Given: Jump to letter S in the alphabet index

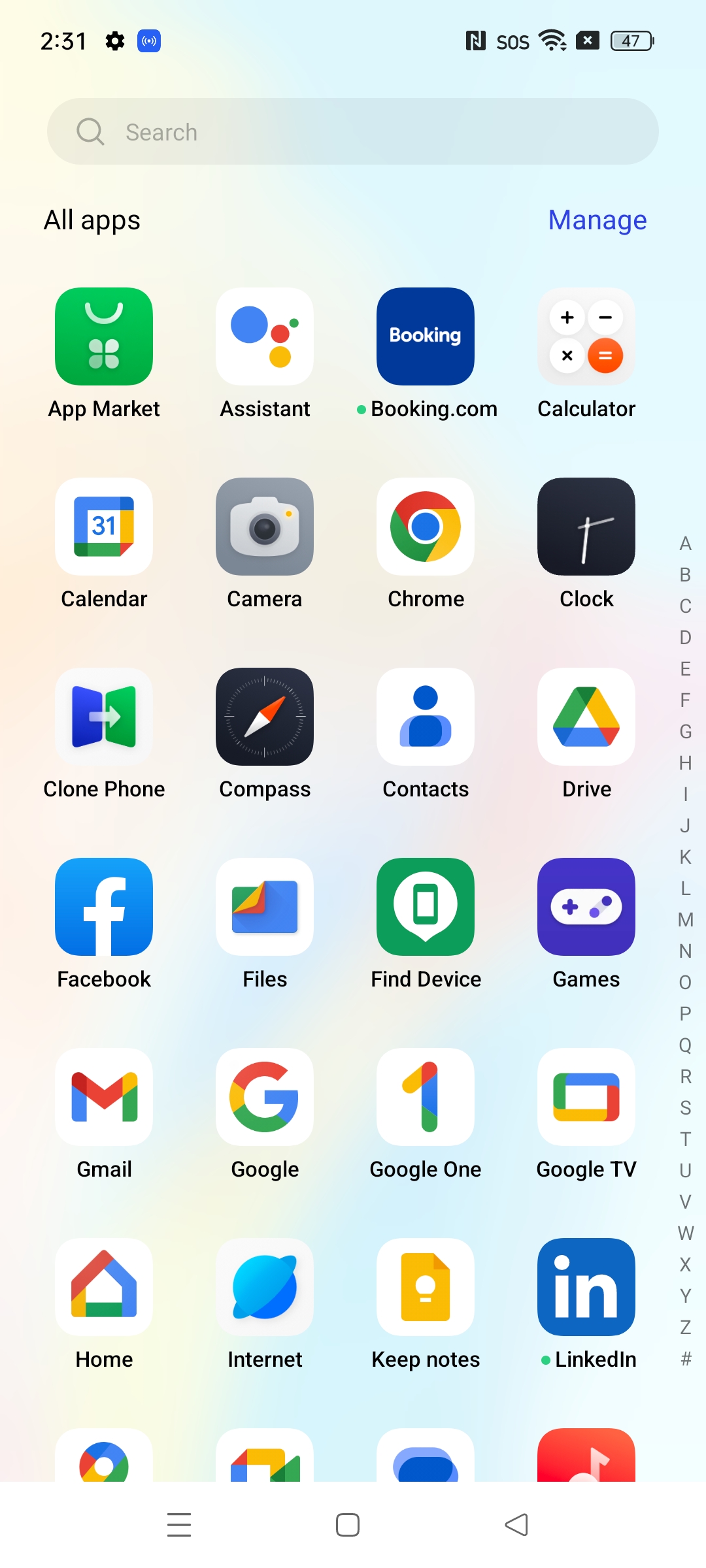Looking at the screenshot, I should click(x=685, y=1107).
